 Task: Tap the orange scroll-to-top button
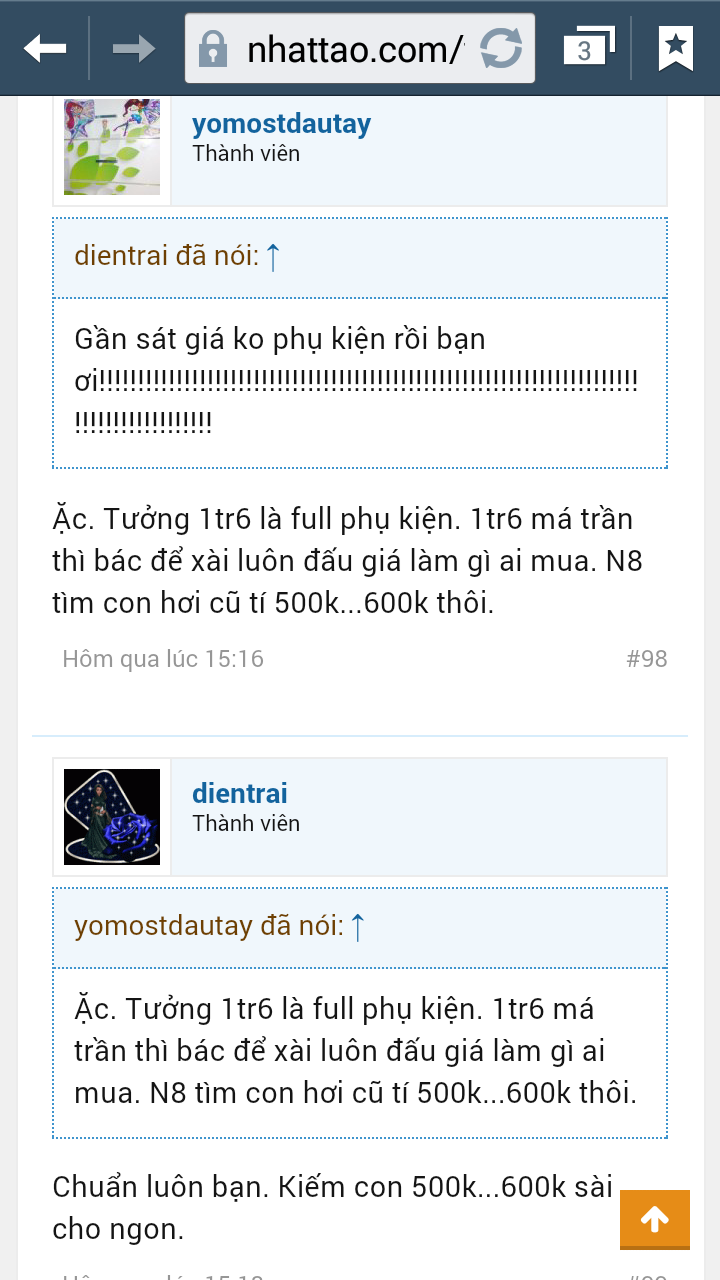click(655, 1218)
